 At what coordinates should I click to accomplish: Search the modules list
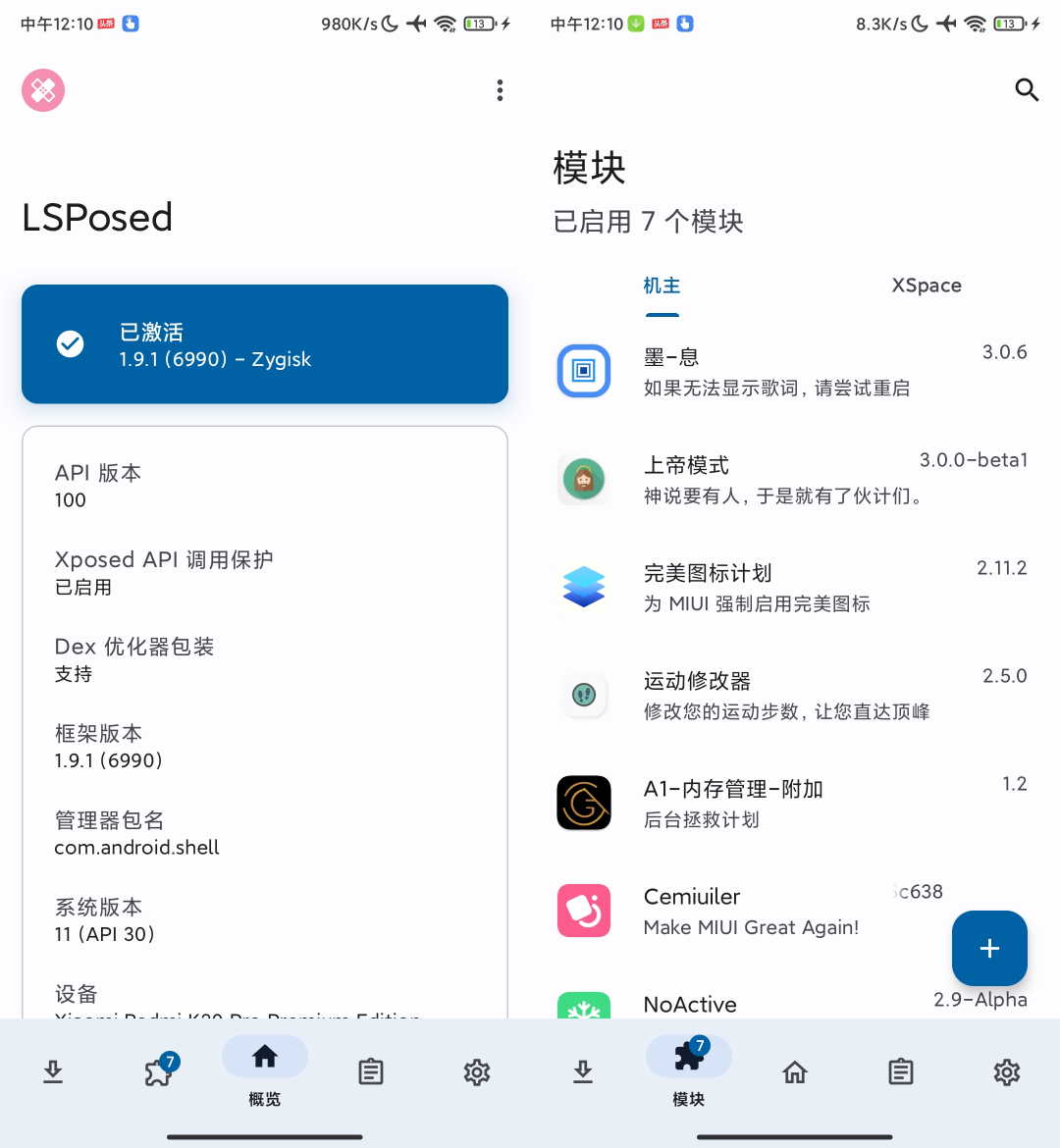click(x=1027, y=90)
